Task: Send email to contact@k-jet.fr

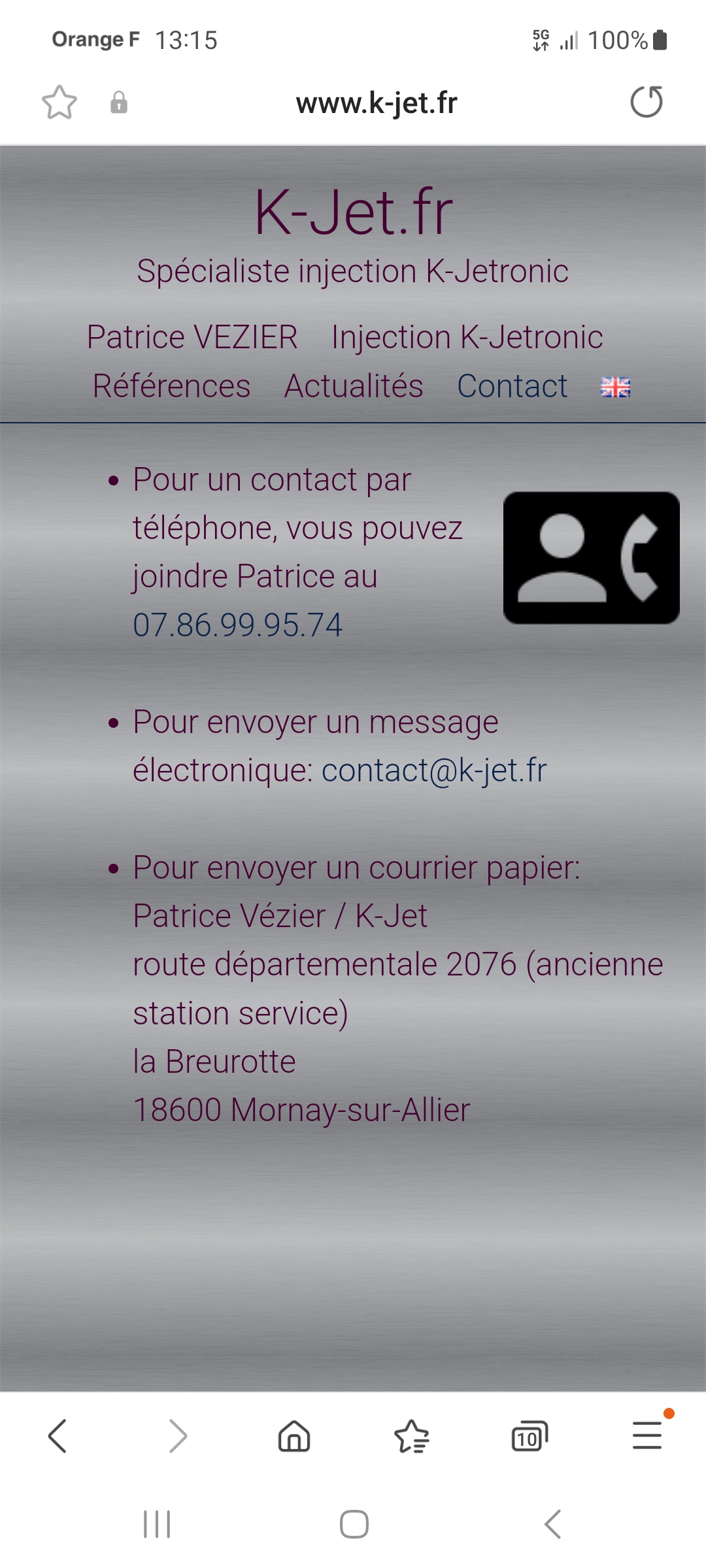Action: (434, 771)
